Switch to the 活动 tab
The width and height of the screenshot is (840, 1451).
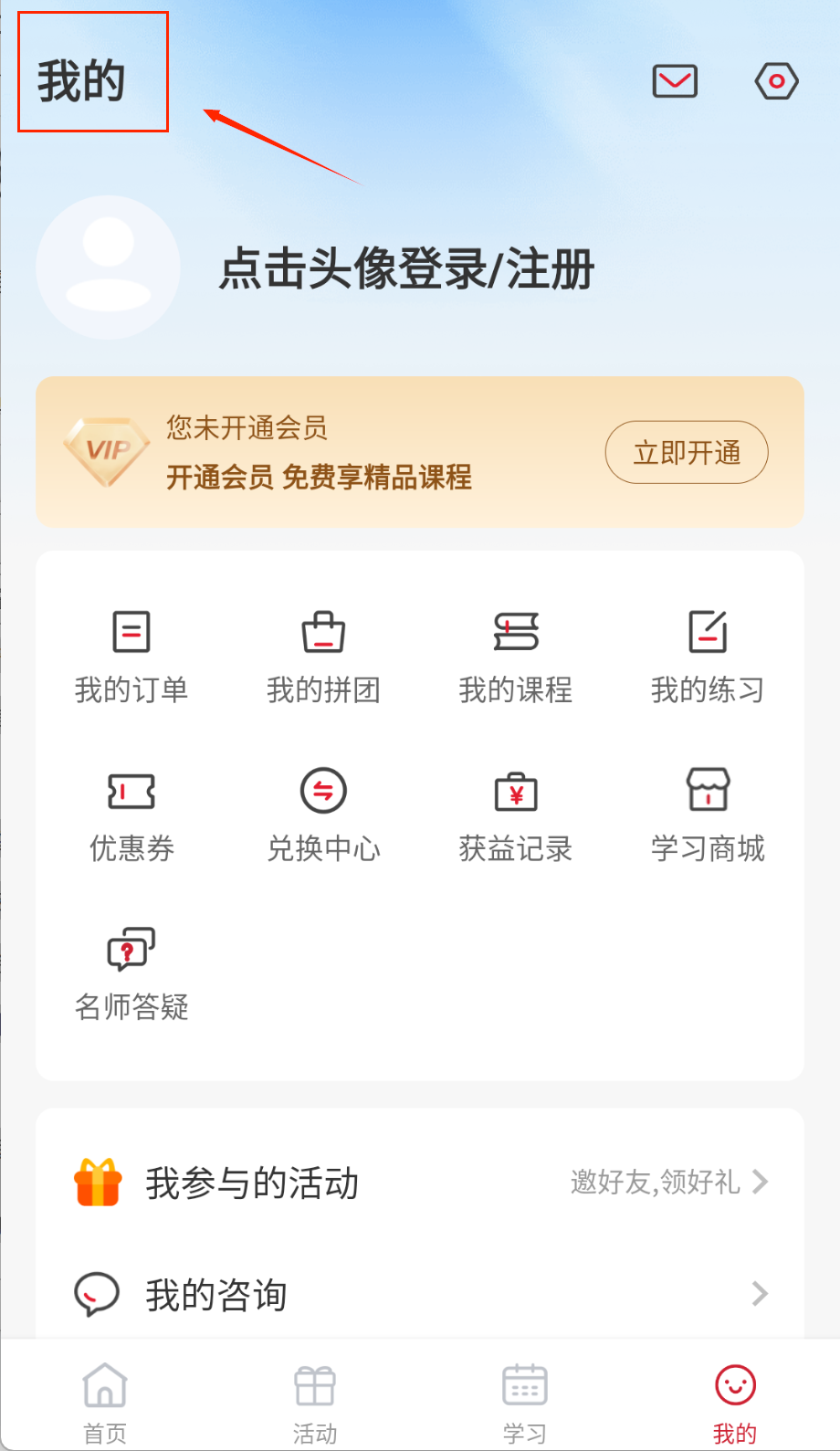pyautogui.click(x=315, y=1403)
